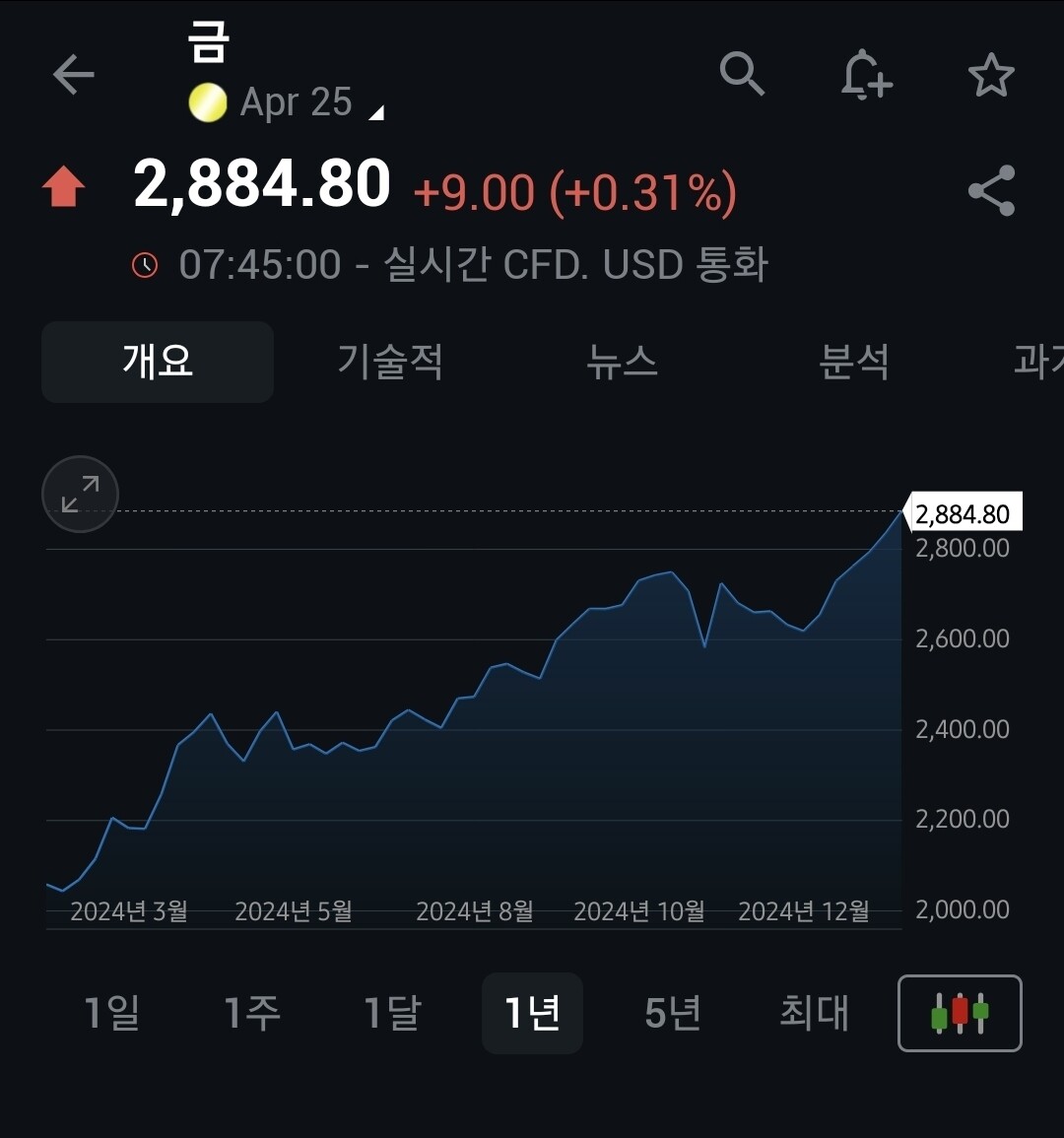Switch to the 기술적 tab
Viewport: 1064px width, 1138px height.
(x=390, y=362)
